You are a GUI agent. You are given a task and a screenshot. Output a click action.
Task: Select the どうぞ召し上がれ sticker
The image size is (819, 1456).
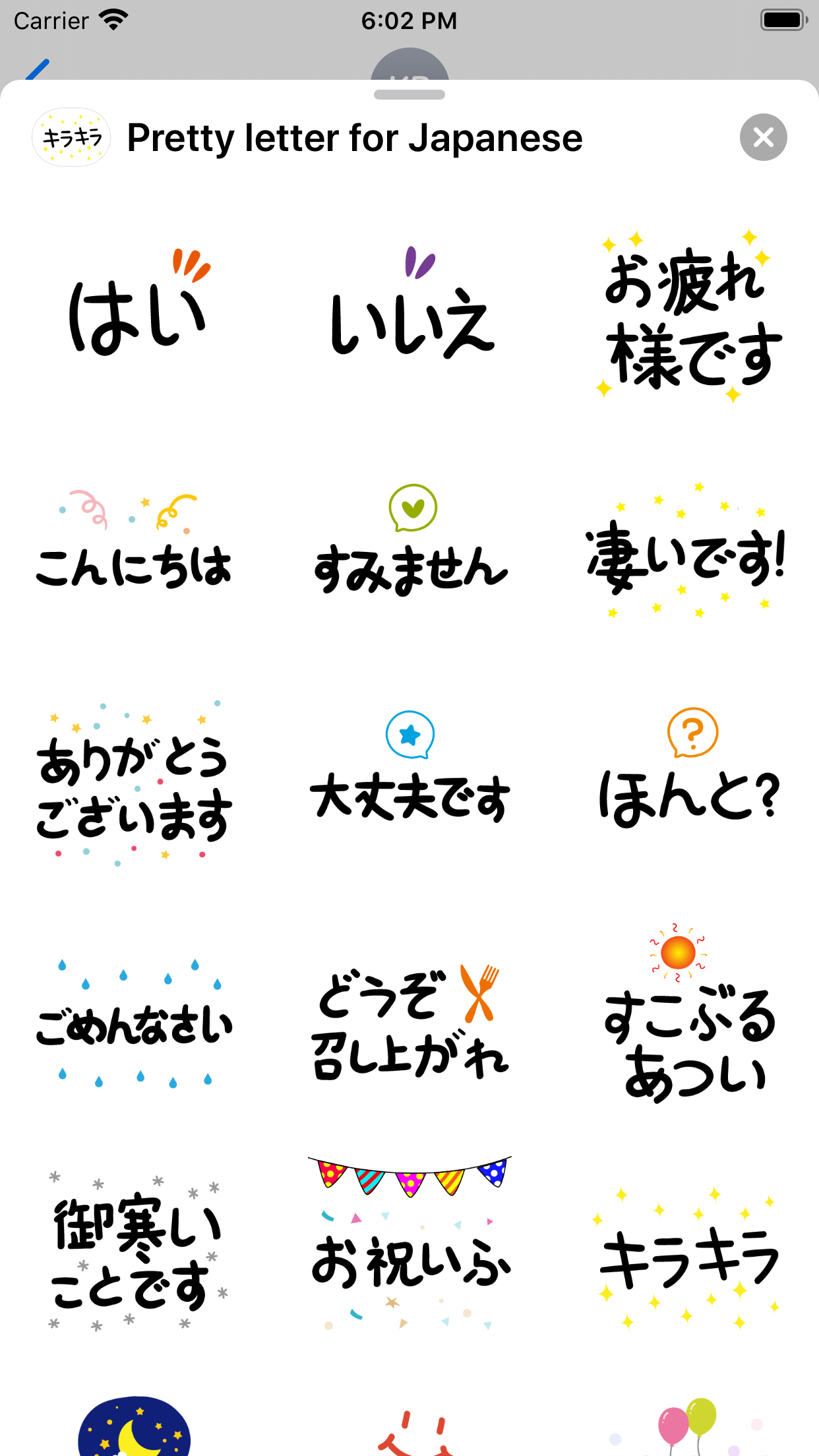[x=410, y=1022]
